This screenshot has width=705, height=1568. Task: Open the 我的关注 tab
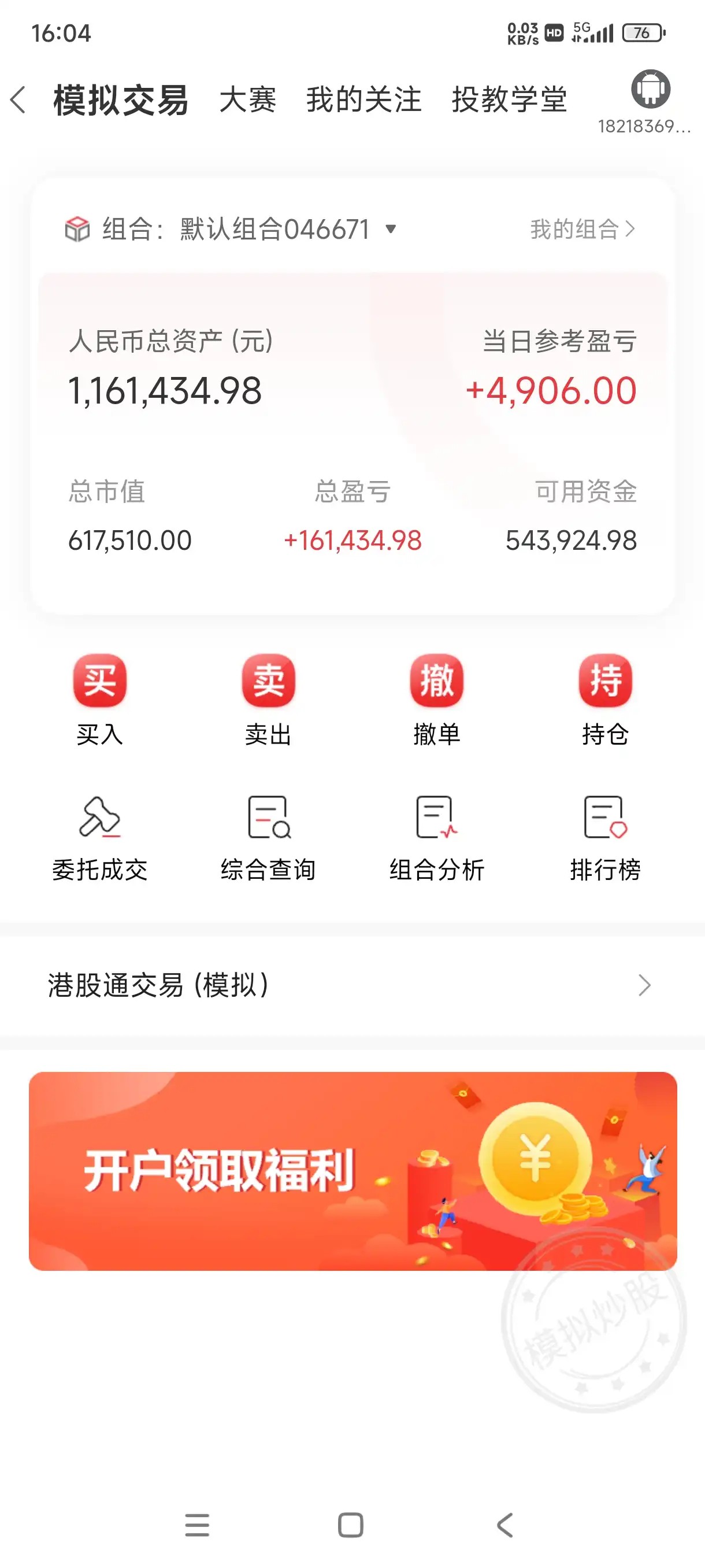tap(363, 100)
